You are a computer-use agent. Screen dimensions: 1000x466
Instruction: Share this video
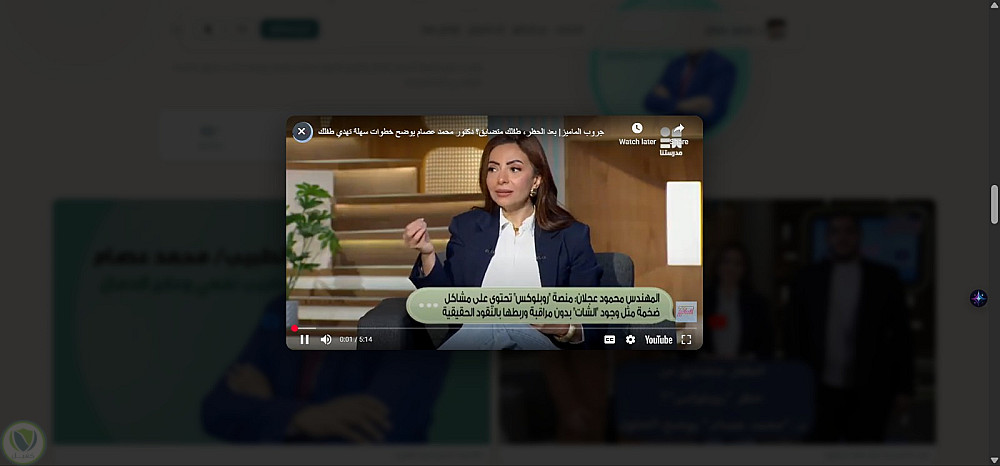(x=678, y=133)
